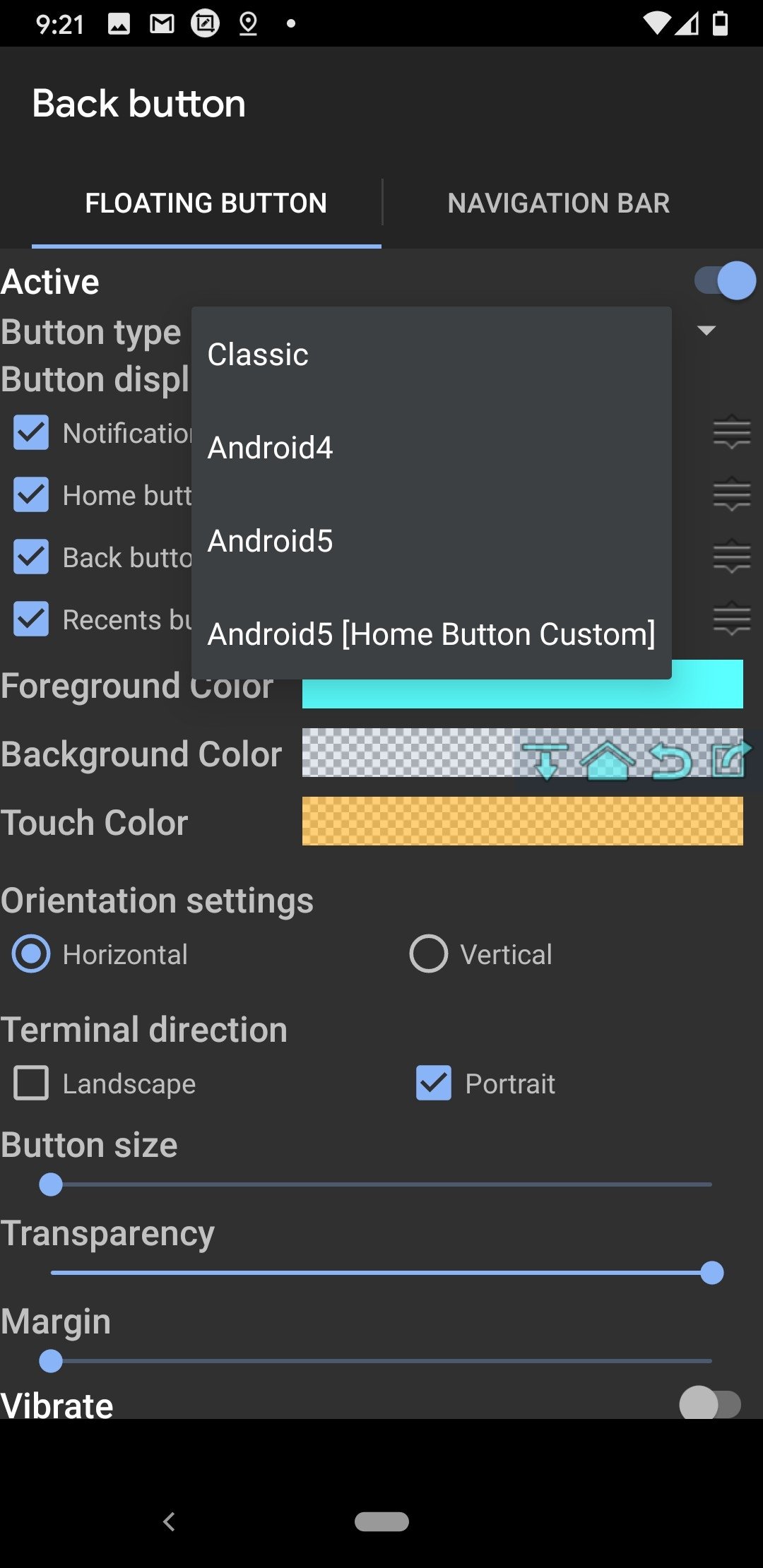Open the Touch Color swatch
Screen dimensions: 763x1568
tap(523, 821)
